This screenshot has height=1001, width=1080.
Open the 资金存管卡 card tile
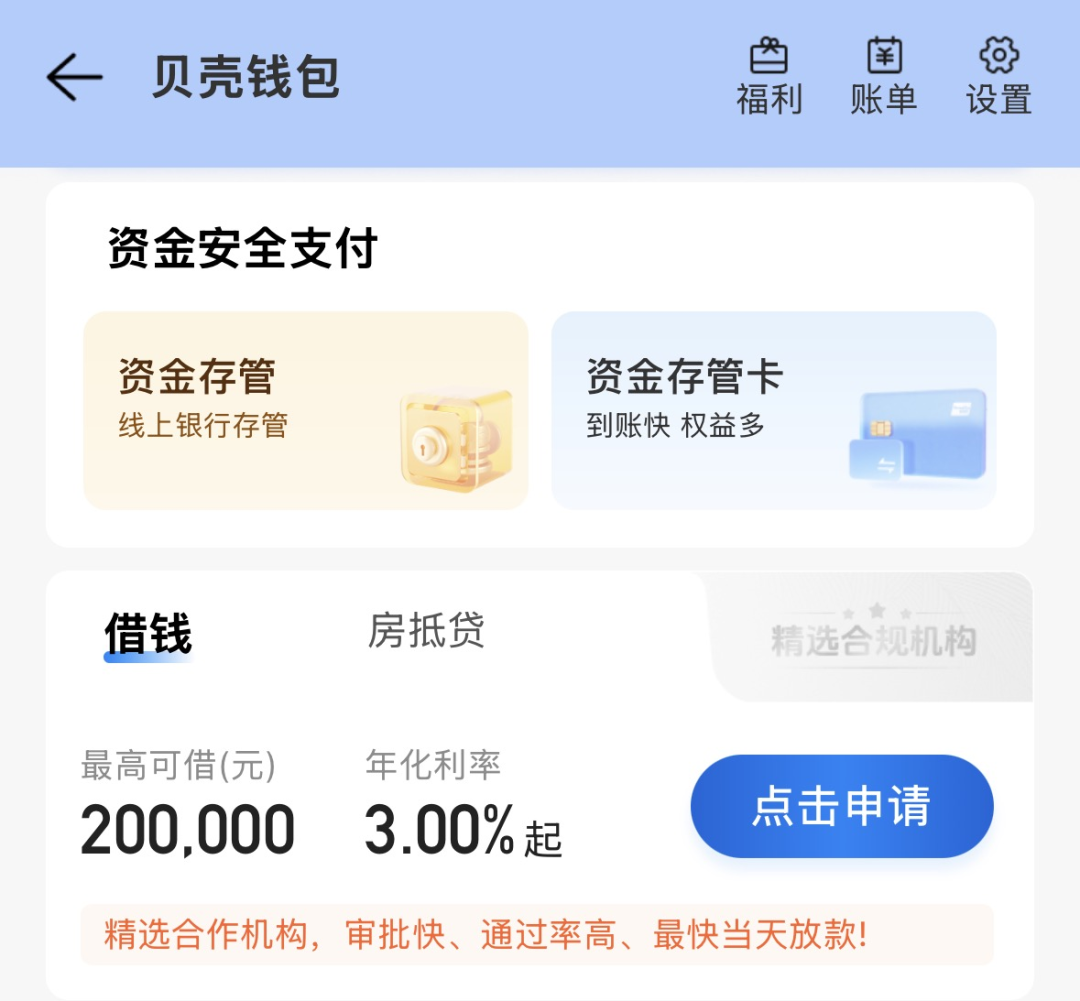(773, 410)
